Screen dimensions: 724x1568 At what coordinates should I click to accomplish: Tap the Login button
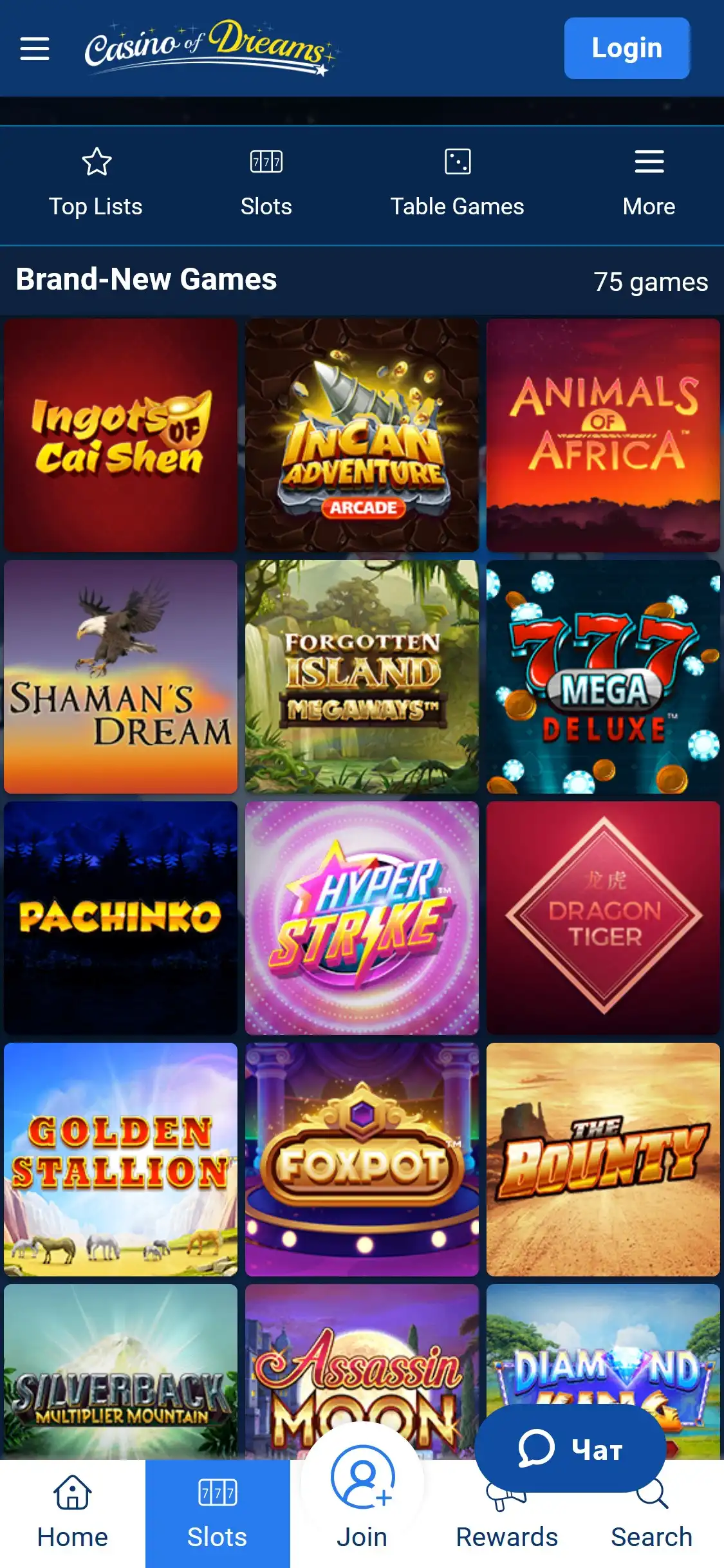coord(626,48)
